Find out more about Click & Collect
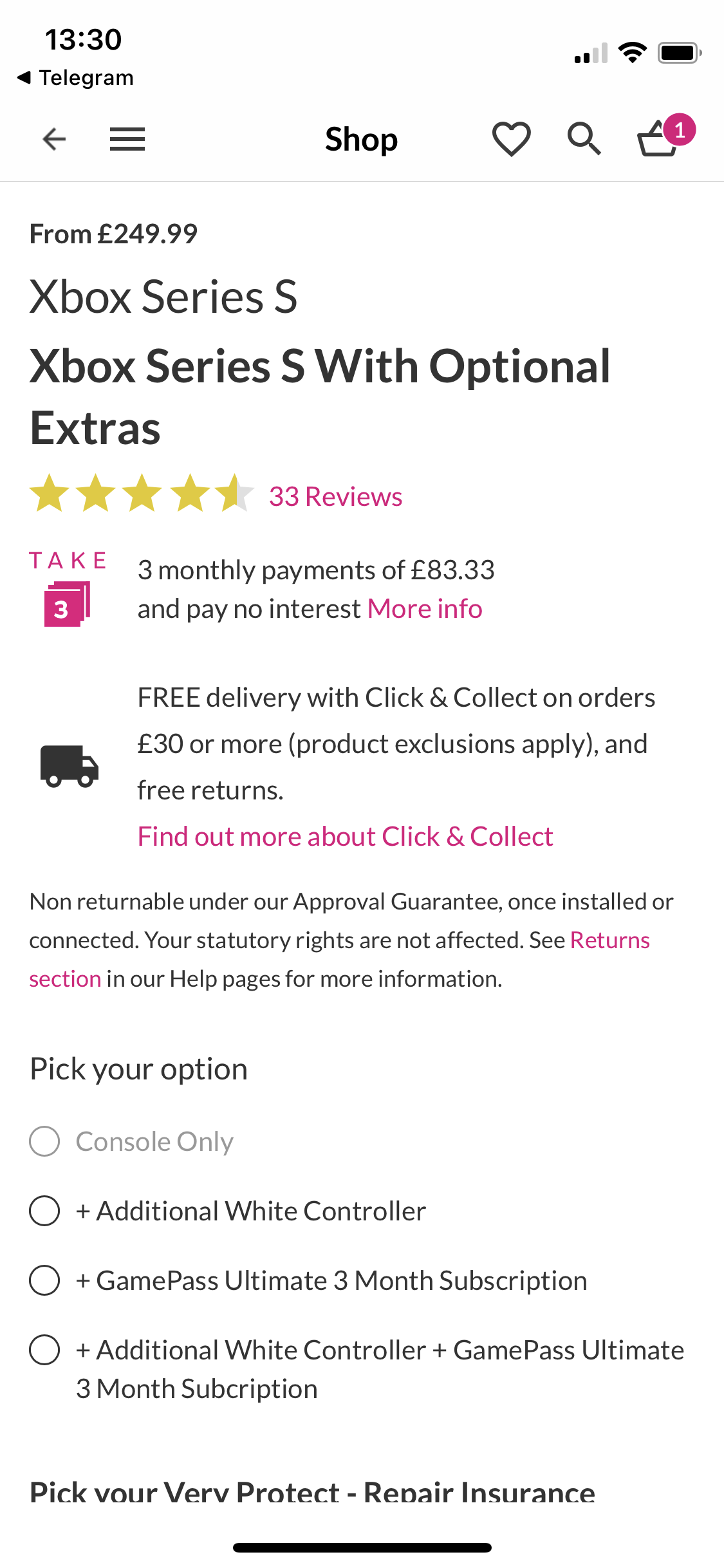The width and height of the screenshot is (724, 1568). pos(346,837)
